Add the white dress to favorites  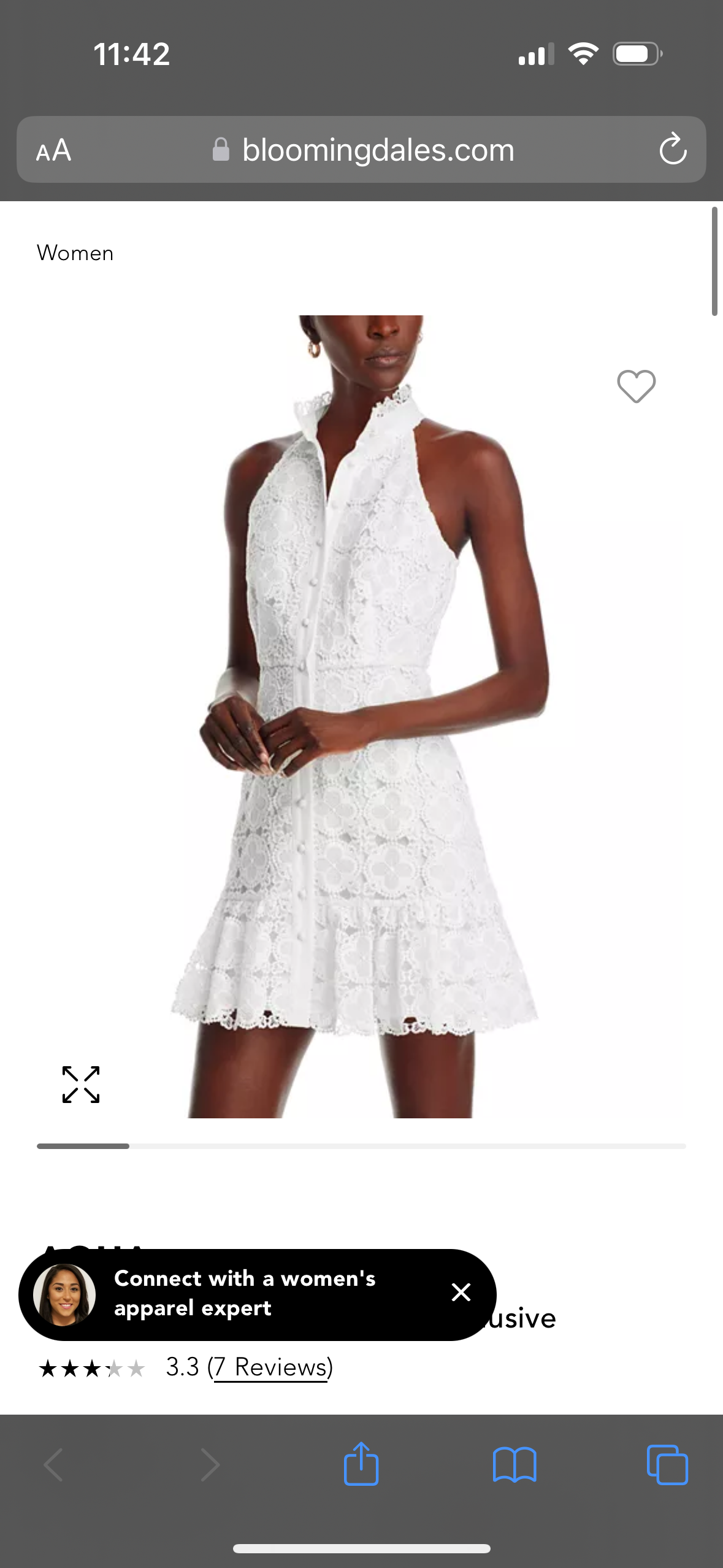[636, 386]
